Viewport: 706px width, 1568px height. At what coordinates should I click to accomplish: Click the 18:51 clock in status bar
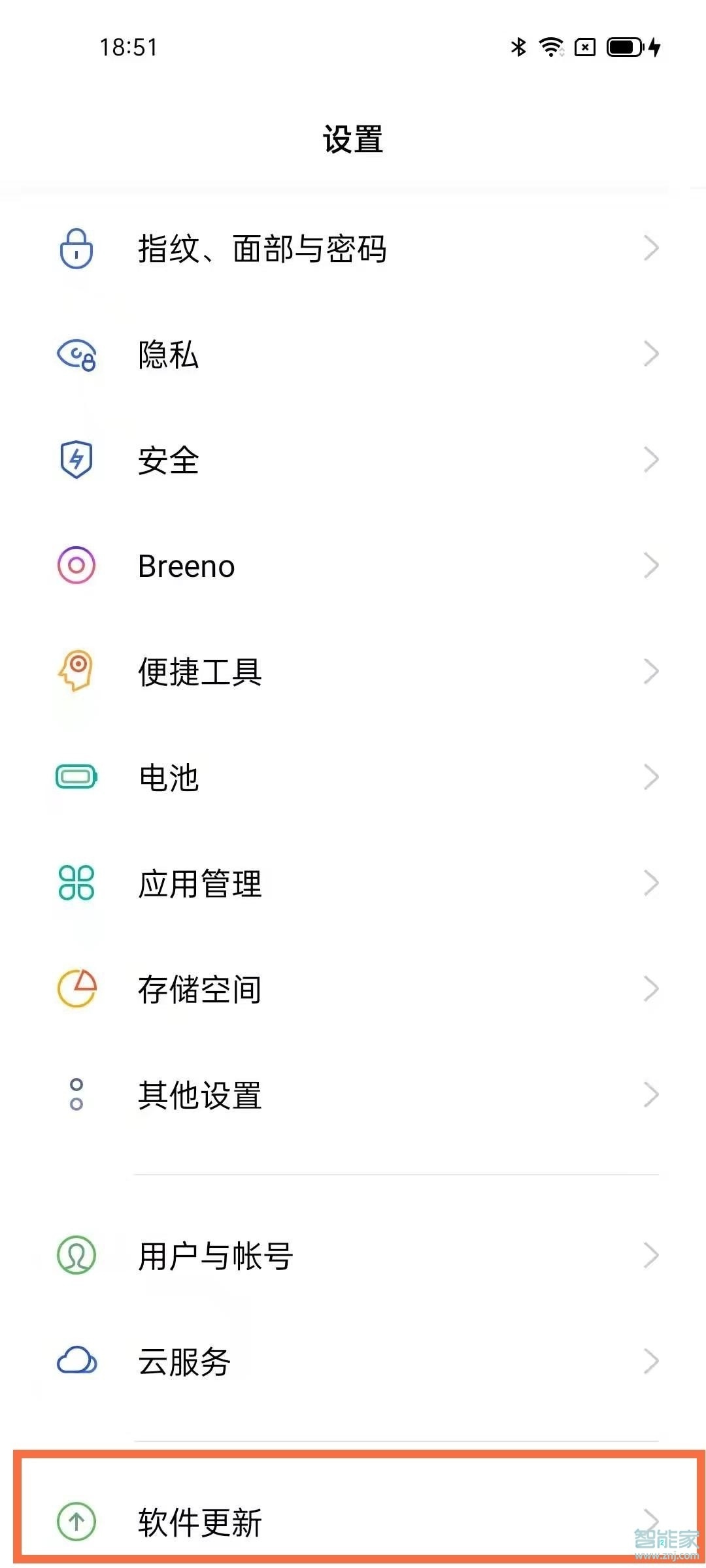point(128,47)
